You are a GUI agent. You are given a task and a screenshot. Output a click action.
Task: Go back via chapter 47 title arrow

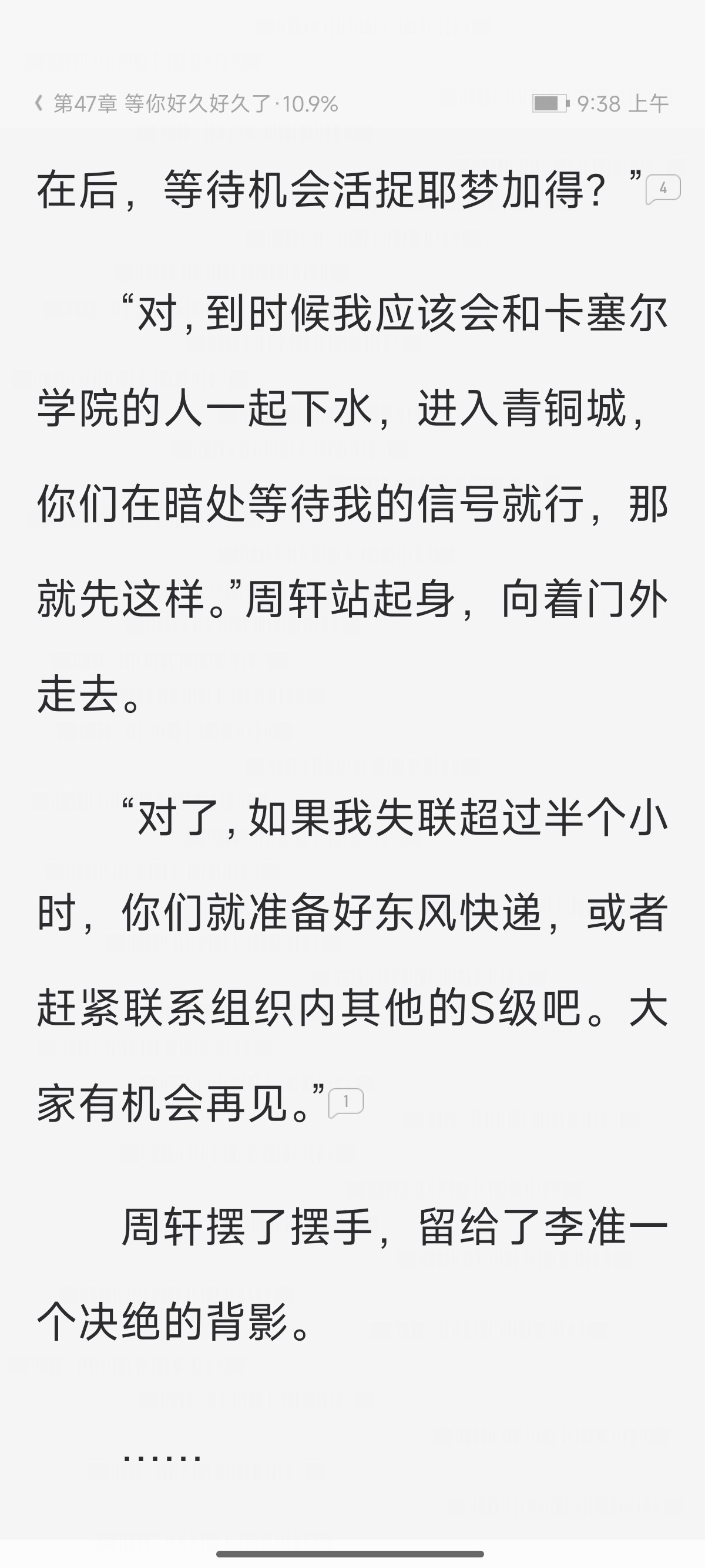(39, 103)
